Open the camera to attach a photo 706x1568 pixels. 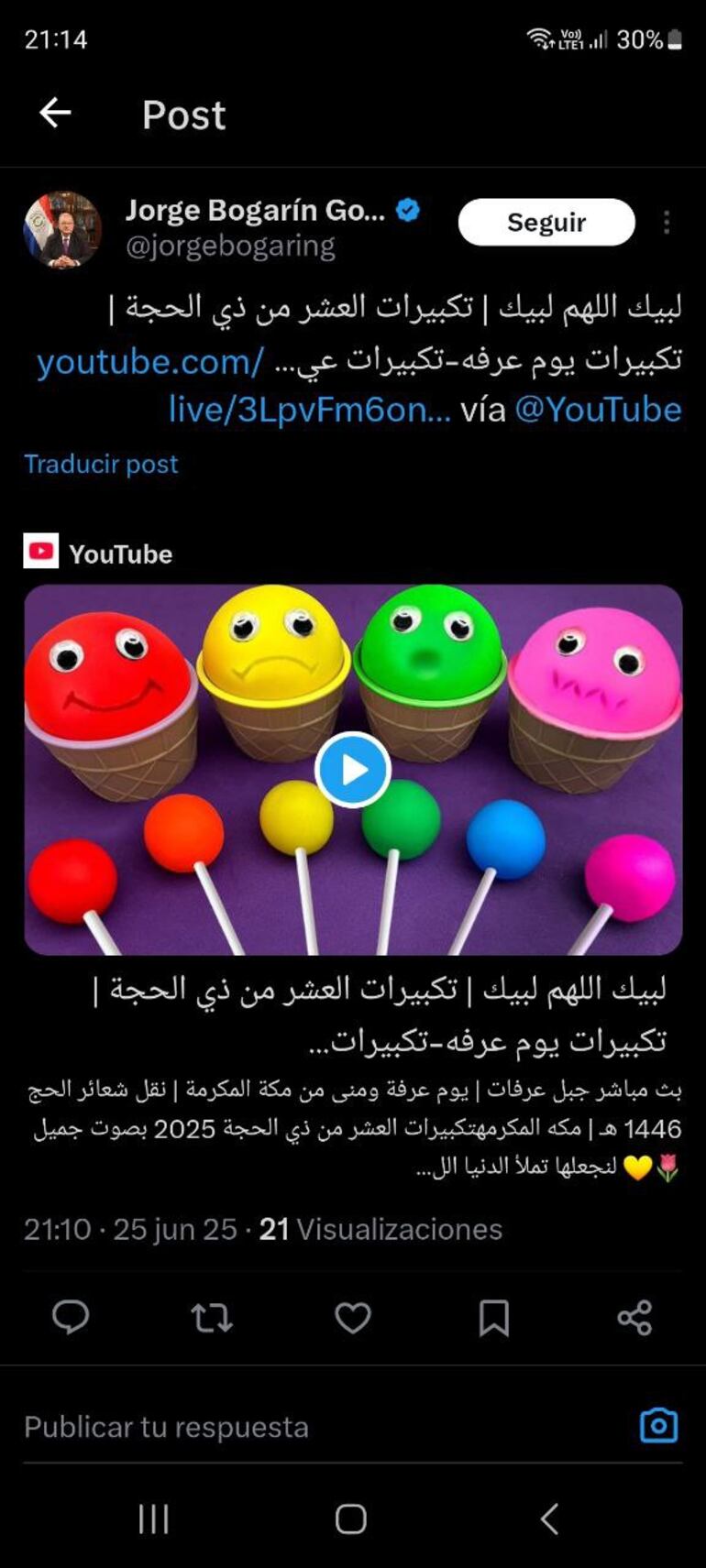(x=658, y=1425)
